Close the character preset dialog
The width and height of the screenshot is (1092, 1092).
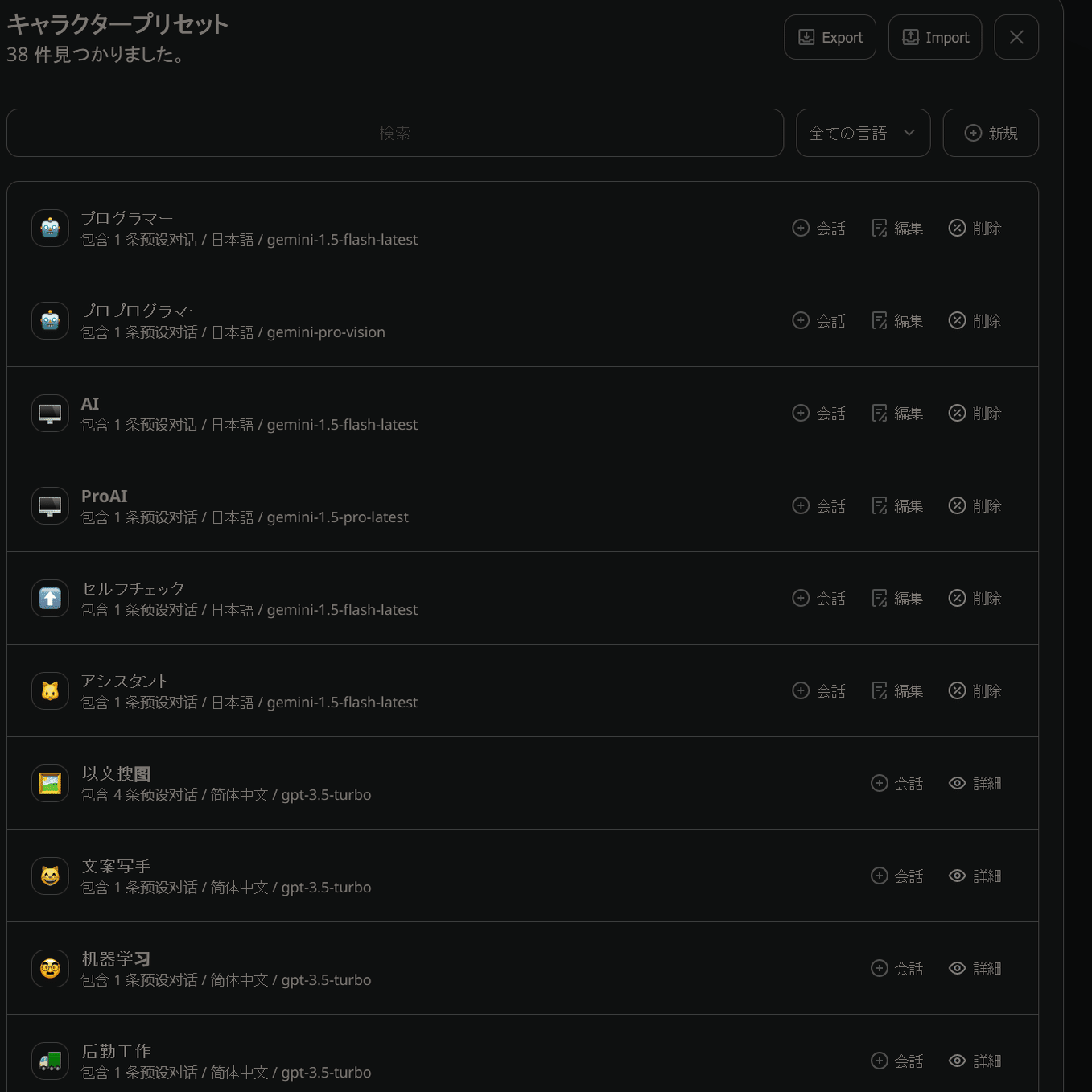point(1016,37)
